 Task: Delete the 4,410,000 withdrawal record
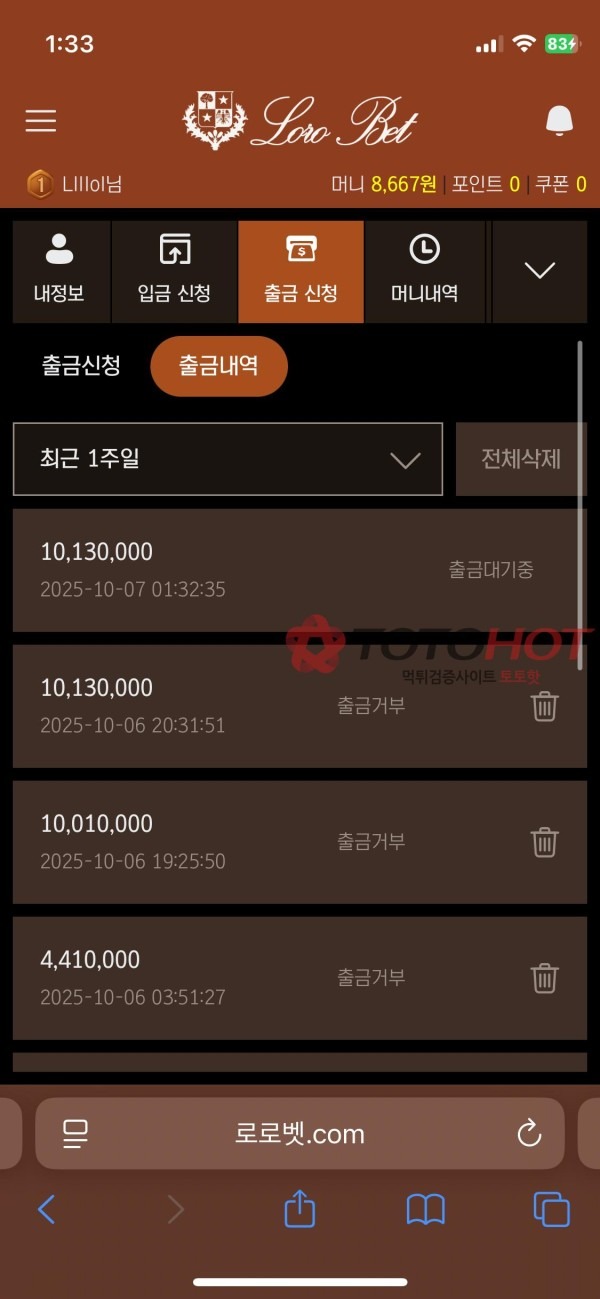(544, 978)
